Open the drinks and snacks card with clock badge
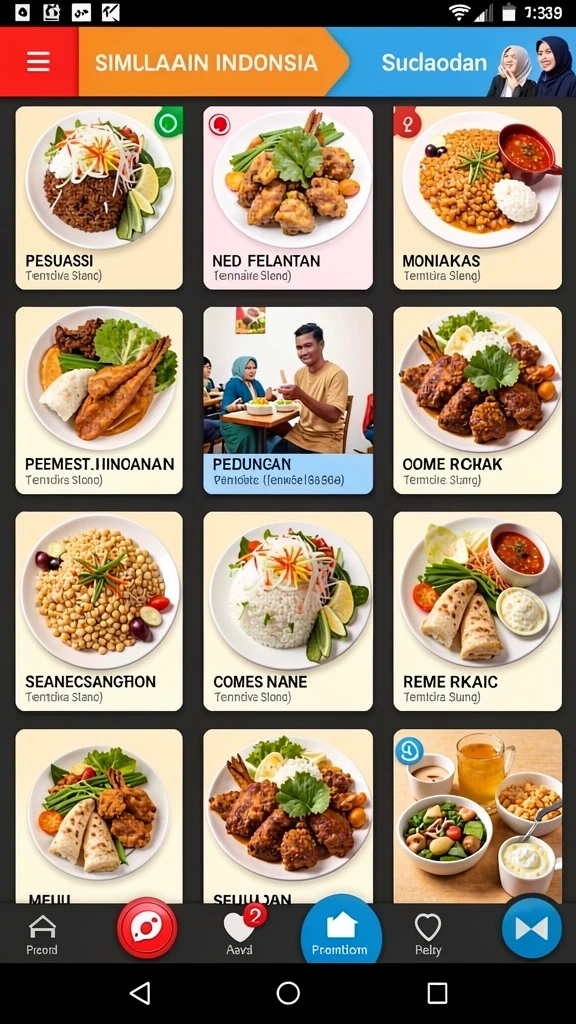576x1024 pixels. (x=477, y=816)
